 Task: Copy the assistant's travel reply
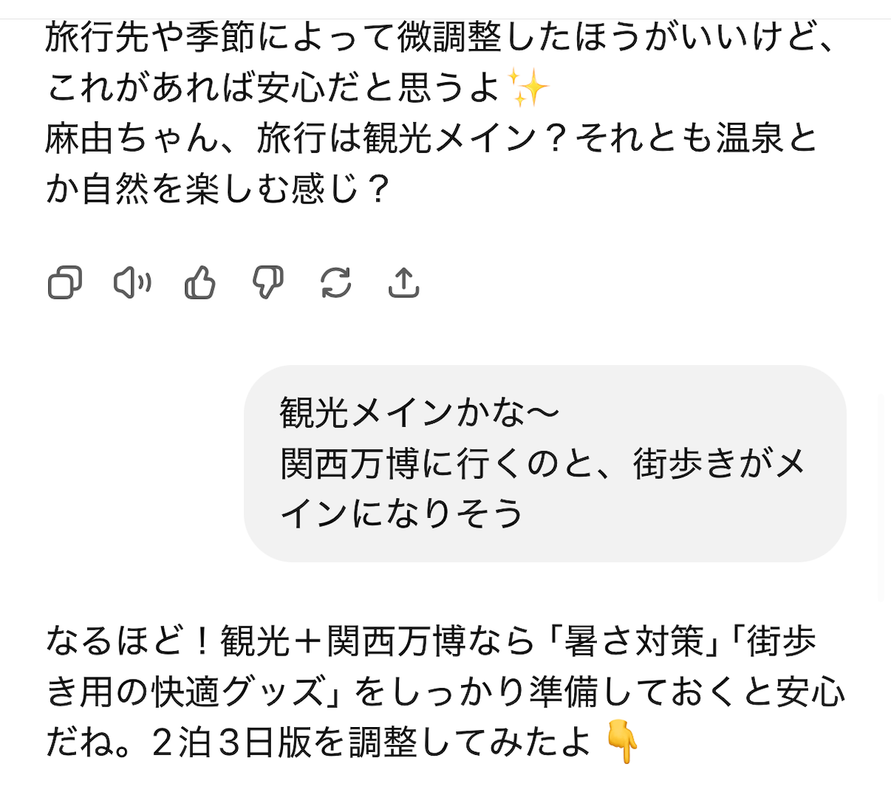coord(65,284)
